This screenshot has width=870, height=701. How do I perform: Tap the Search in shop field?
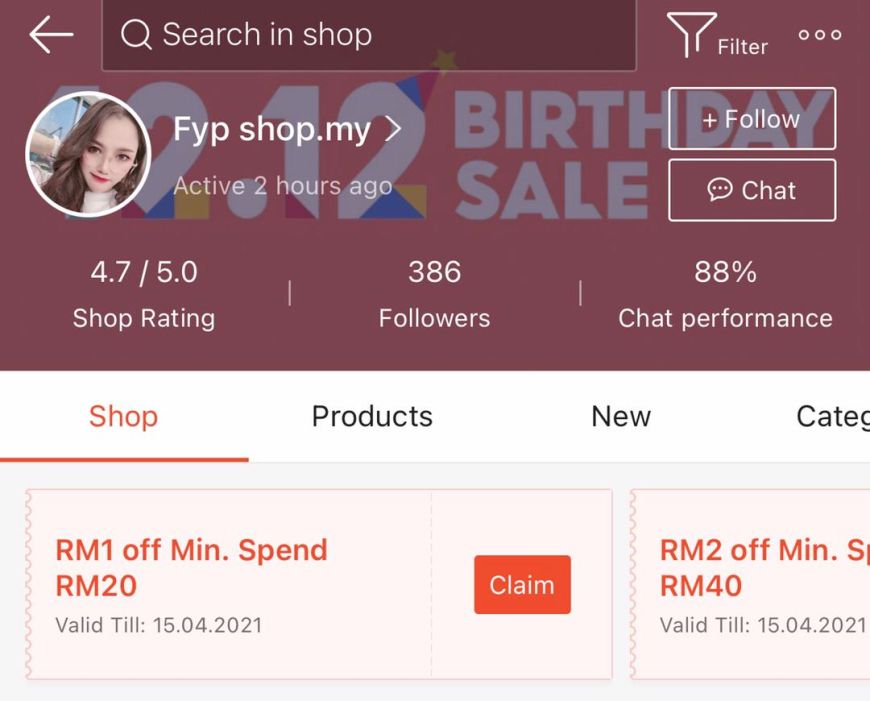click(368, 35)
